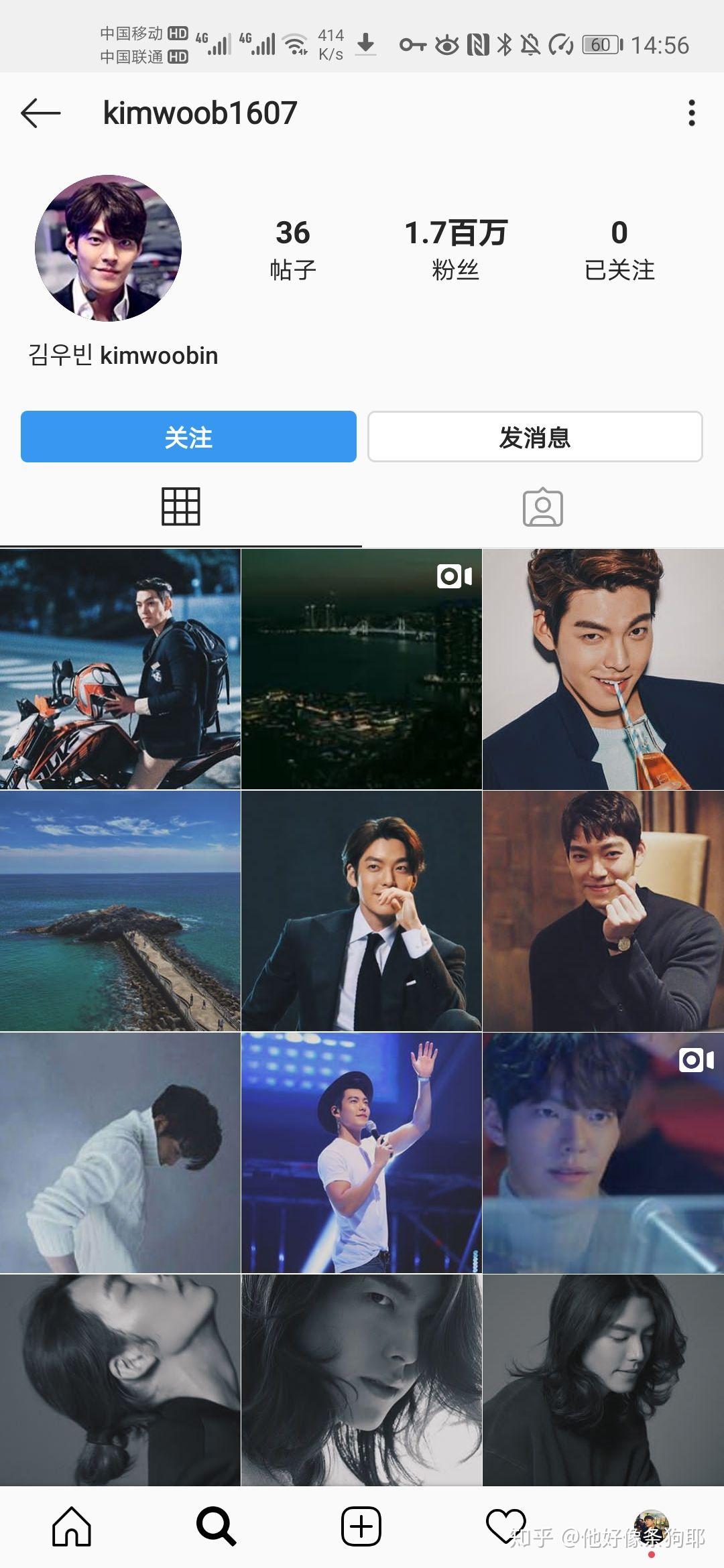This screenshot has width=724, height=1568.
Task: Open the motorcycle photo post
Action: coord(120,669)
